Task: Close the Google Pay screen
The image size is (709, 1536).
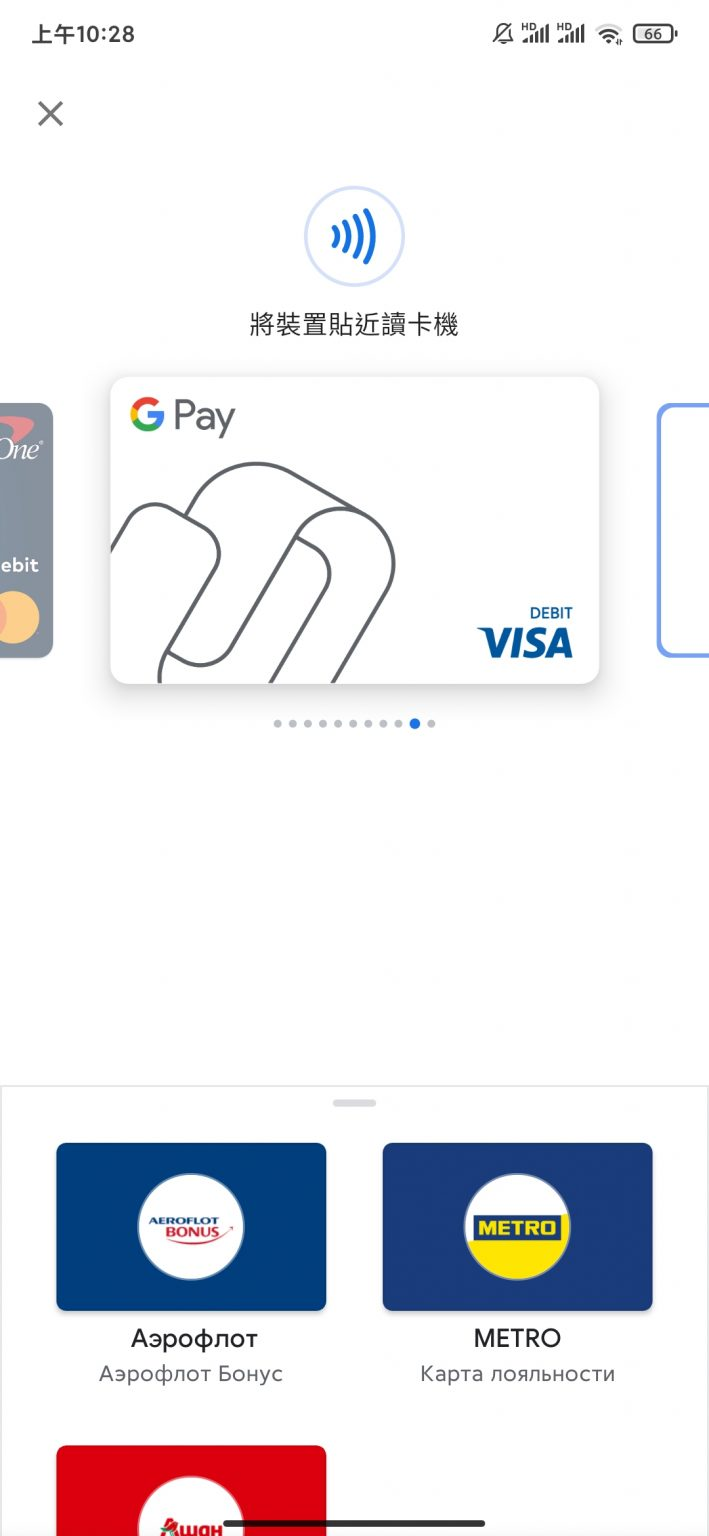Action: click(50, 114)
